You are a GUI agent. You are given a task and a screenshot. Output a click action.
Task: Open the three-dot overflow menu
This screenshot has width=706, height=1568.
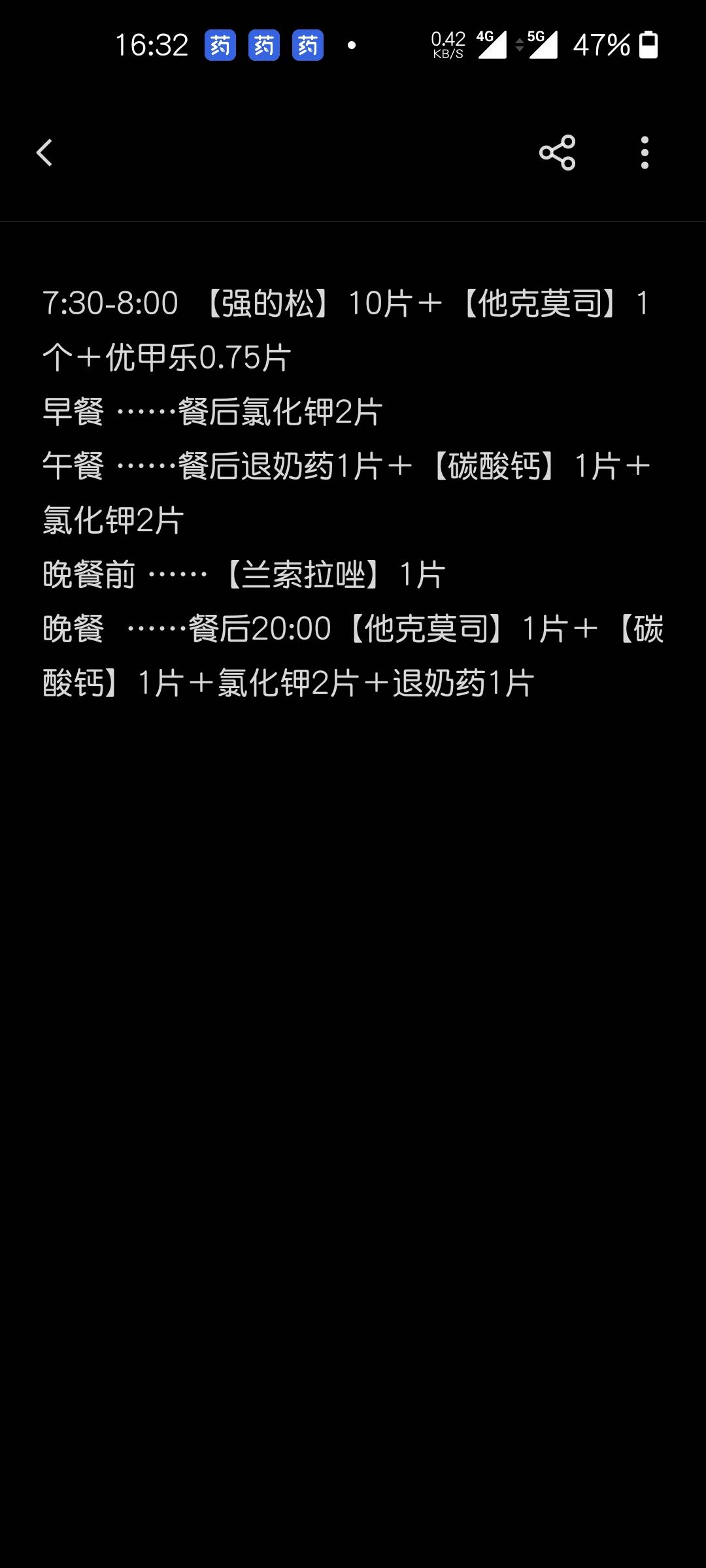643,152
